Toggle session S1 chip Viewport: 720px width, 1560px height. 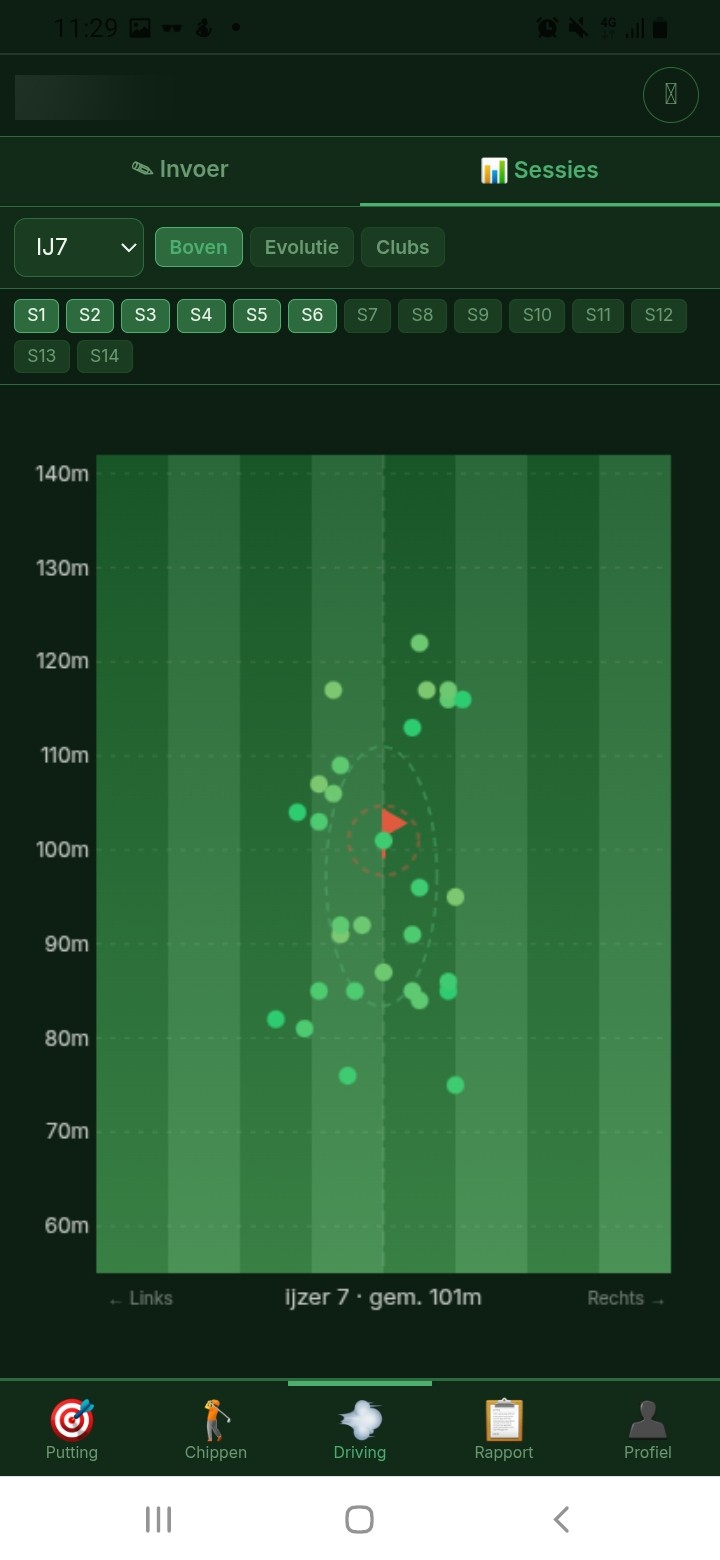(x=37, y=315)
